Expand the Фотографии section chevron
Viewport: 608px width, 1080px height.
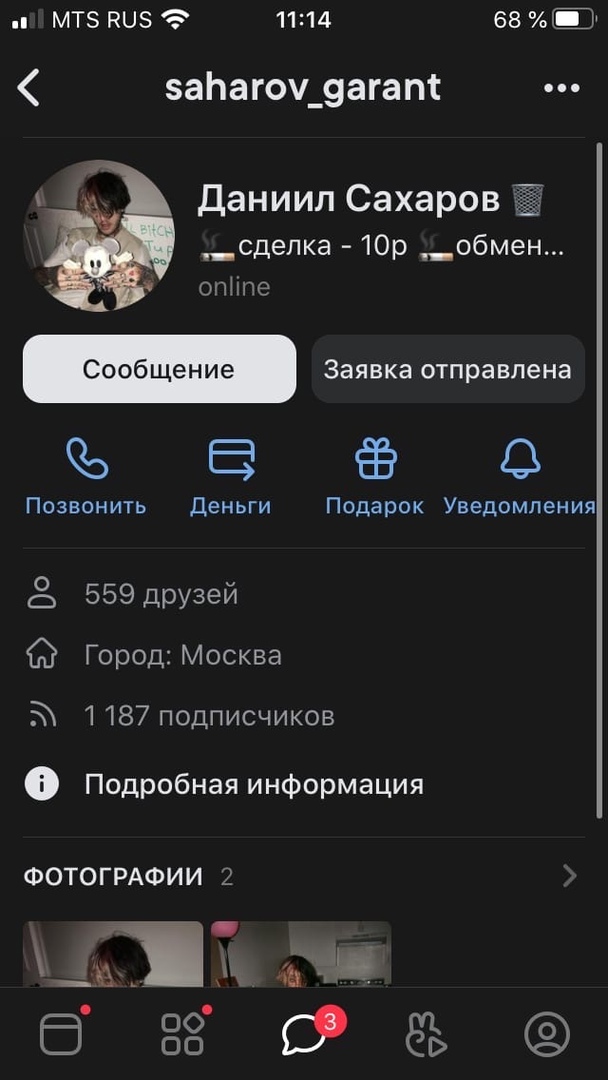coord(569,877)
